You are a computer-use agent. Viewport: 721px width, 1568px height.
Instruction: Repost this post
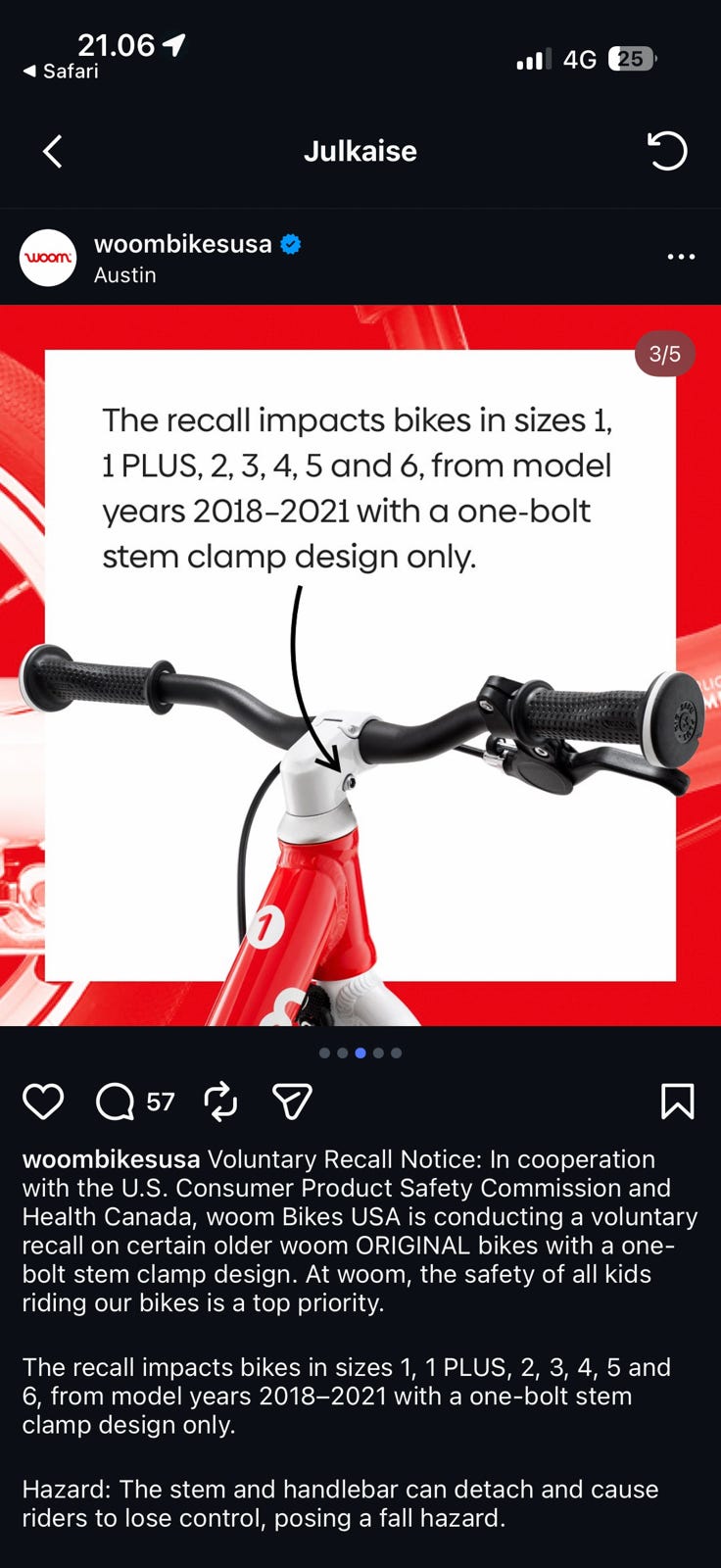pos(220,1102)
